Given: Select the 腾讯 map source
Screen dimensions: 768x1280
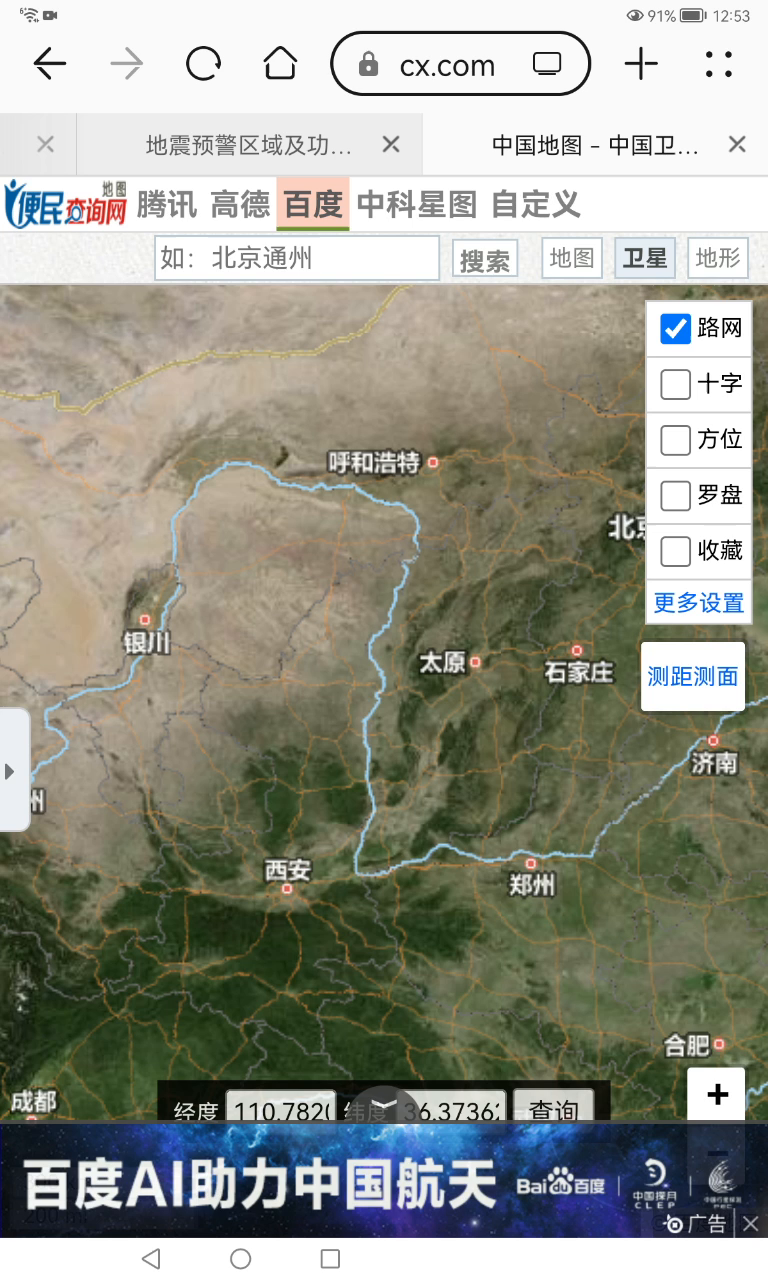Looking at the screenshot, I should 167,204.
